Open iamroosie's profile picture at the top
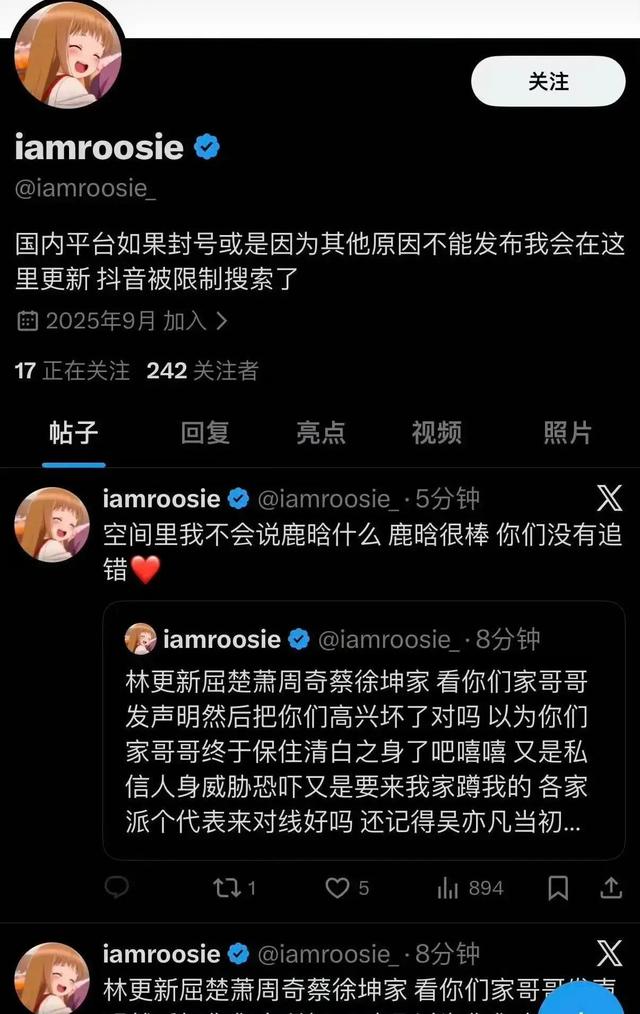Viewport: 640px width, 1014px height. click(x=69, y=53)
